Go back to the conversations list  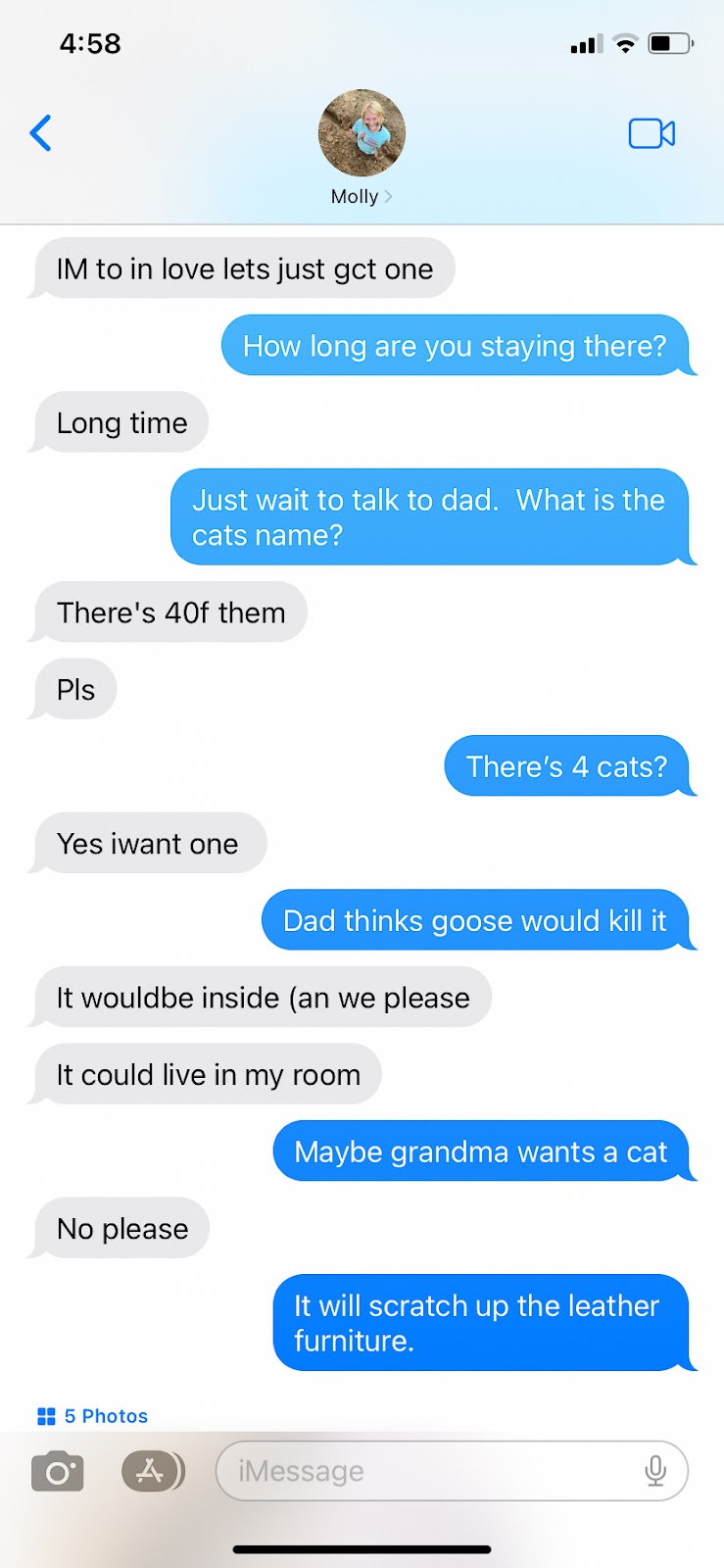(x=40, y=133)
